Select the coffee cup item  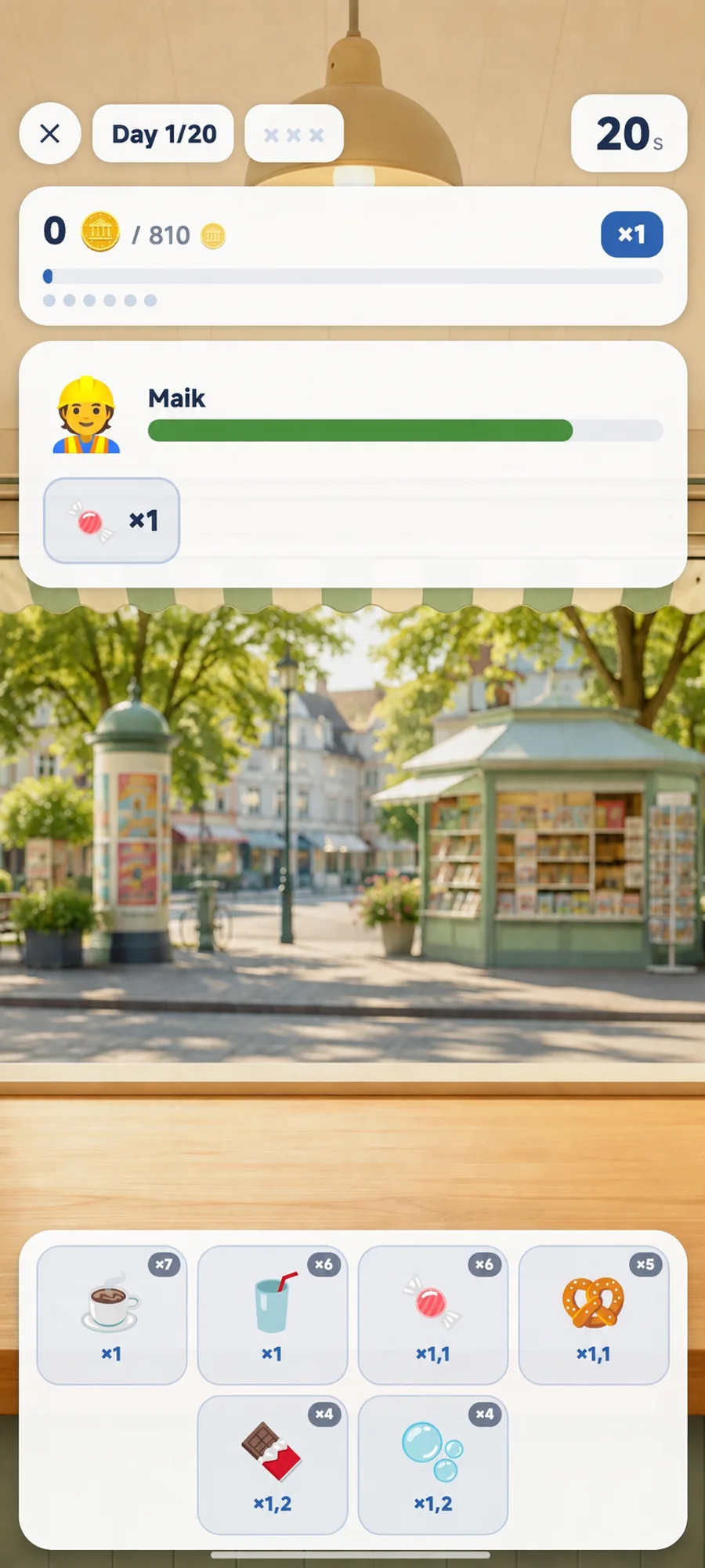112,1315
